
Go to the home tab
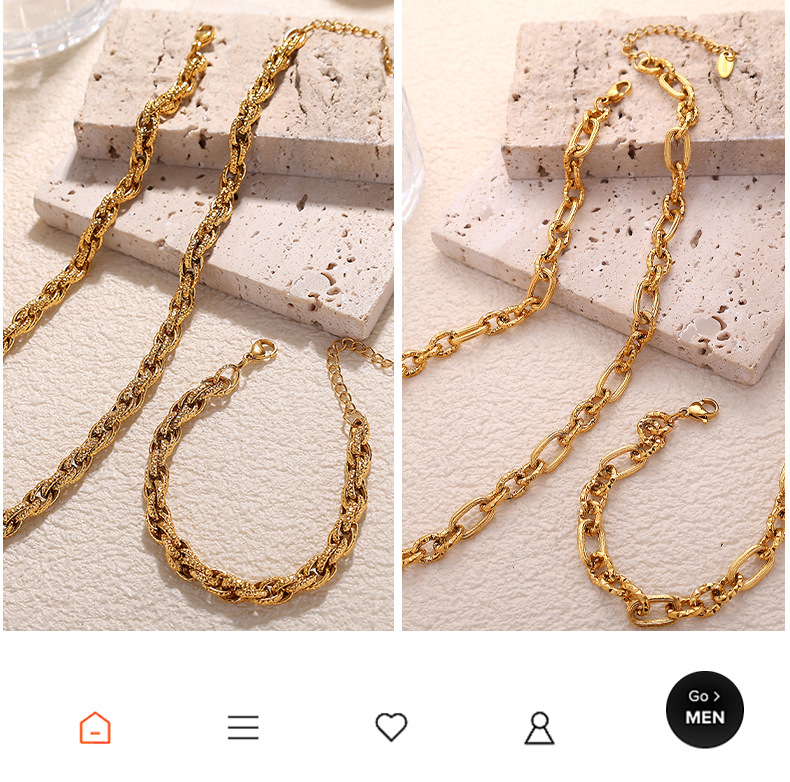pyautogui.click(x=95, y=727)
